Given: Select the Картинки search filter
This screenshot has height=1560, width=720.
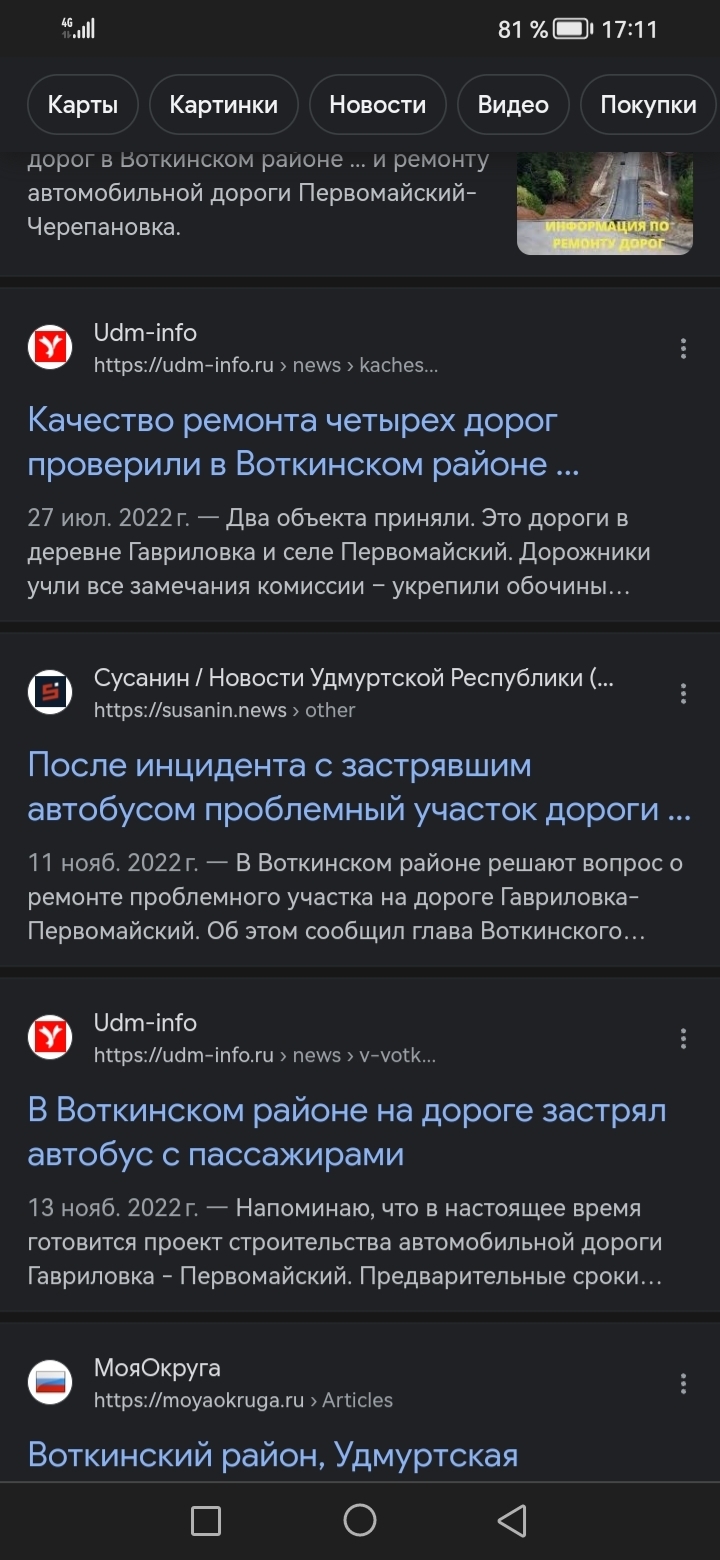Looking at the screenshot, I should [x=224, y=105].
